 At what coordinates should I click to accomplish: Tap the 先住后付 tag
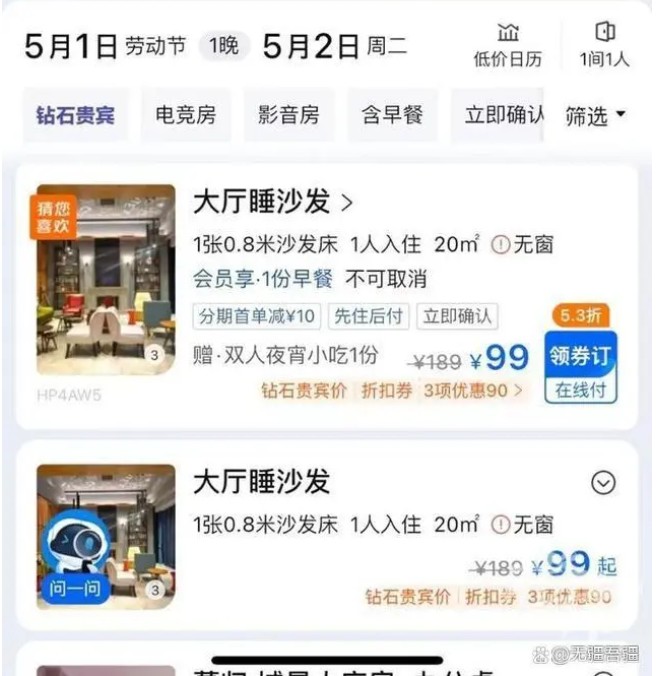pyautogui.click(x=368, y=317)
